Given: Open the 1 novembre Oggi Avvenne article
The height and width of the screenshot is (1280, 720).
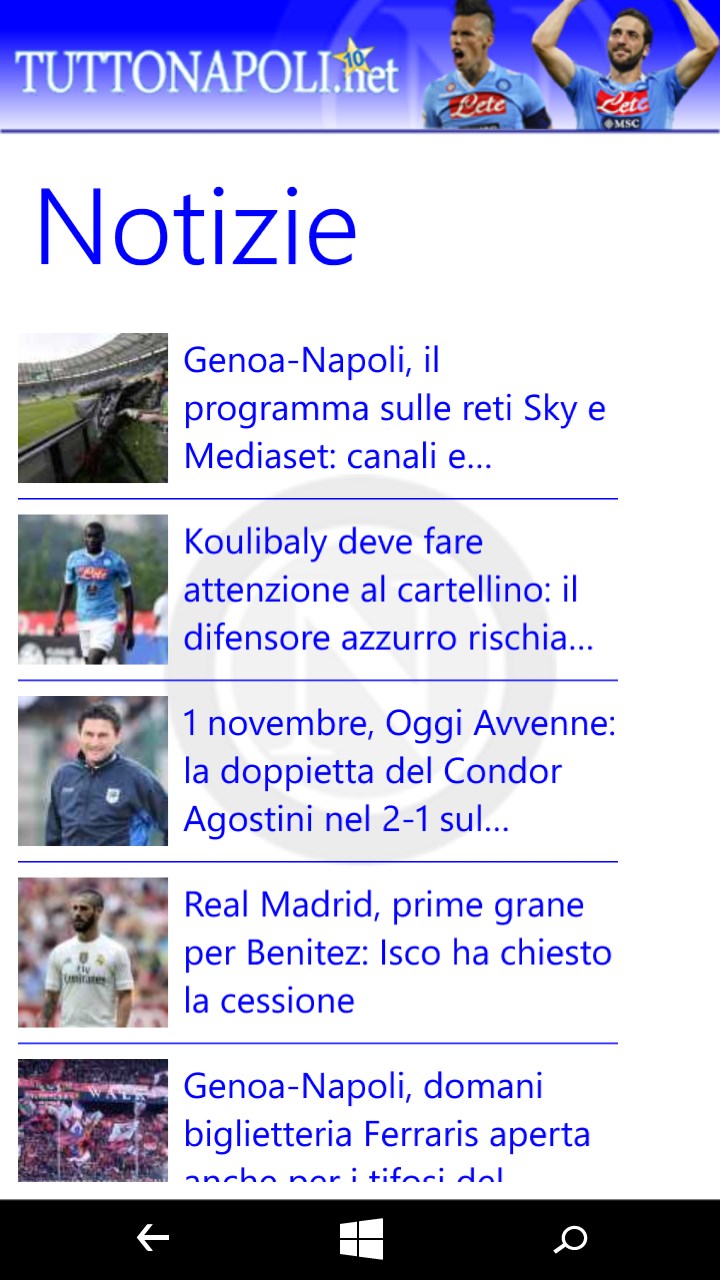Looking at the screenshot, I should point(398,771).
